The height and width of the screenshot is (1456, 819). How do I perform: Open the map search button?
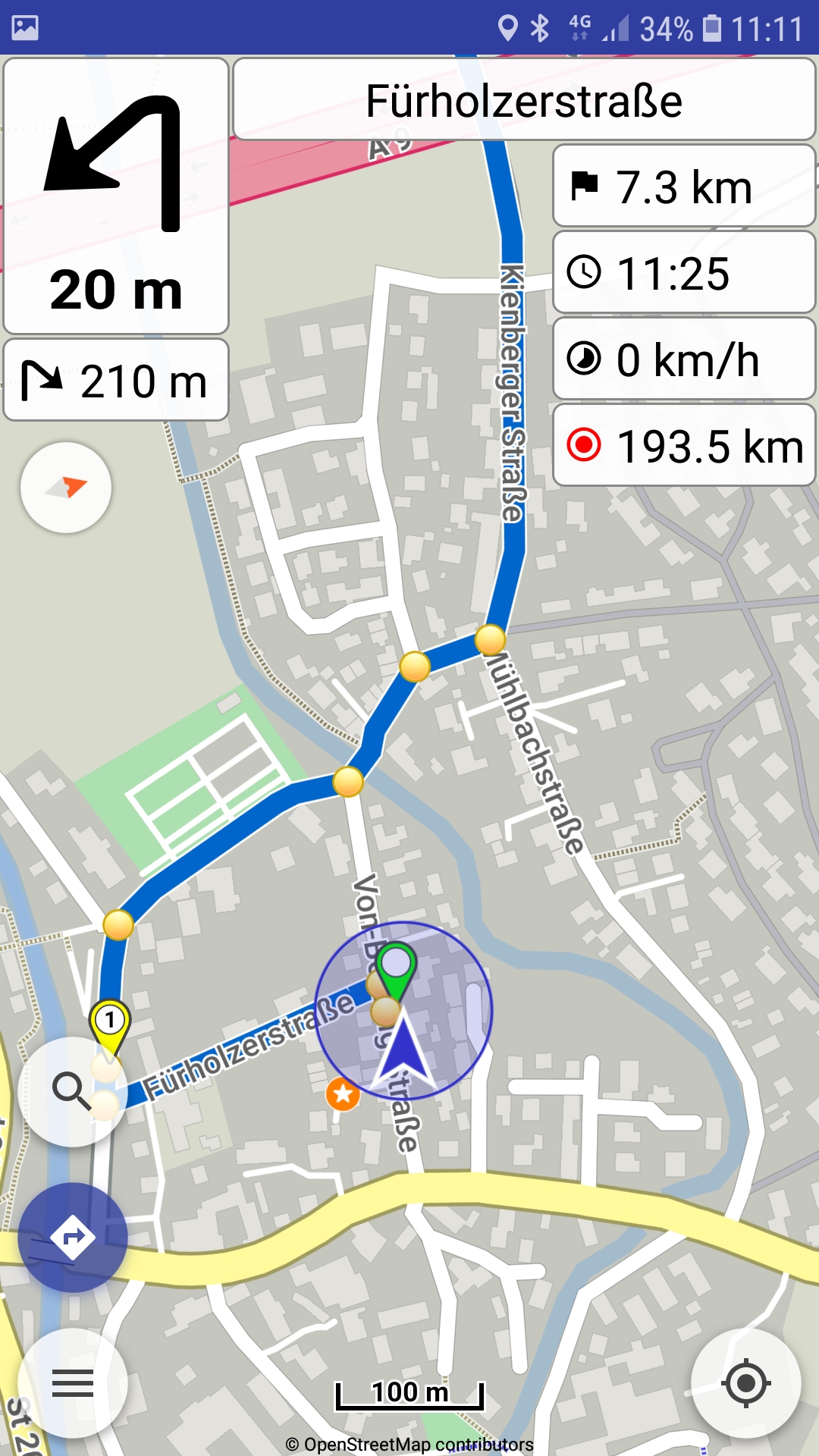[73, 1091]
